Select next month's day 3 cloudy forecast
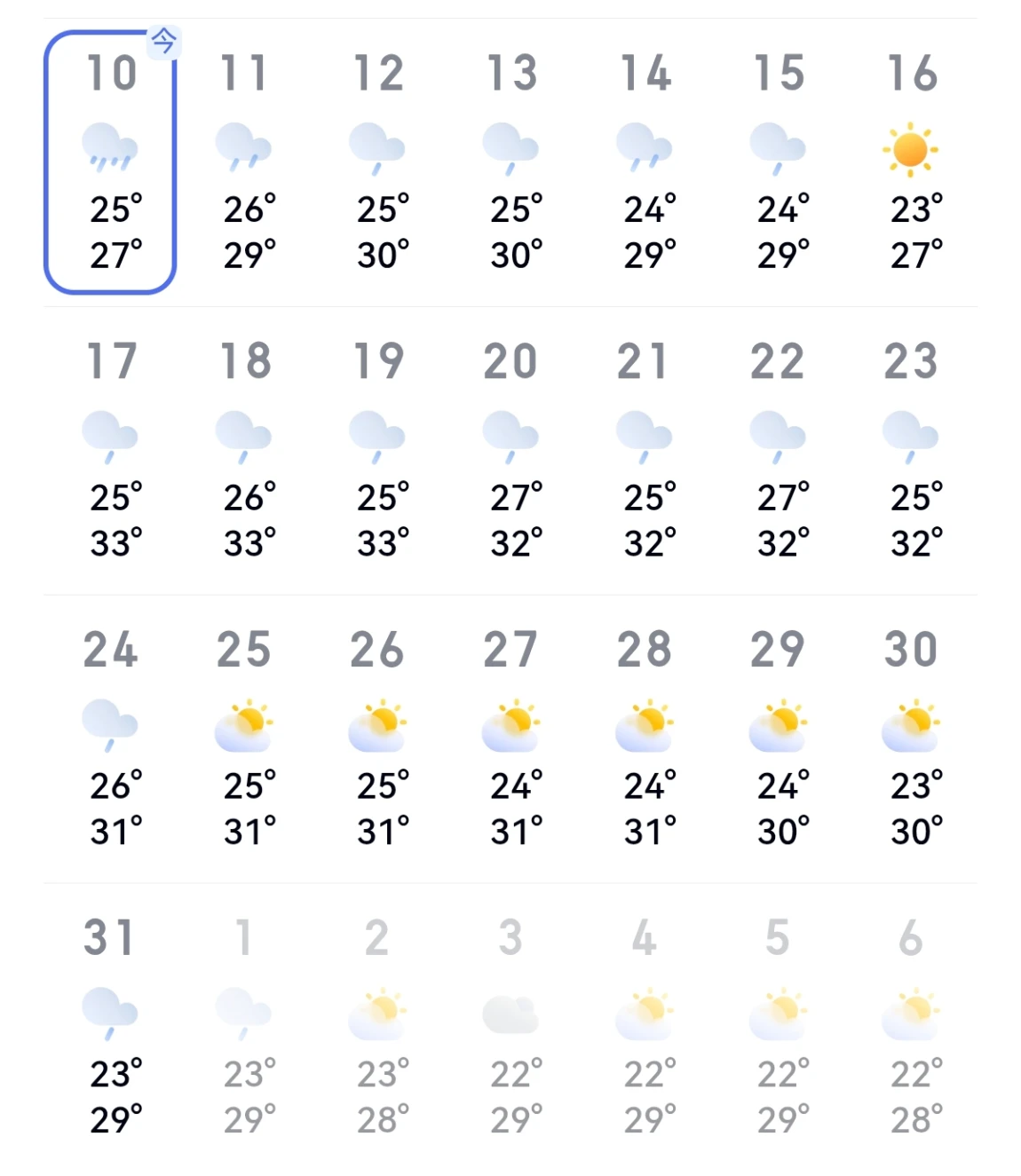Screen dimensions: 1021x1176 click(511, 1028)
